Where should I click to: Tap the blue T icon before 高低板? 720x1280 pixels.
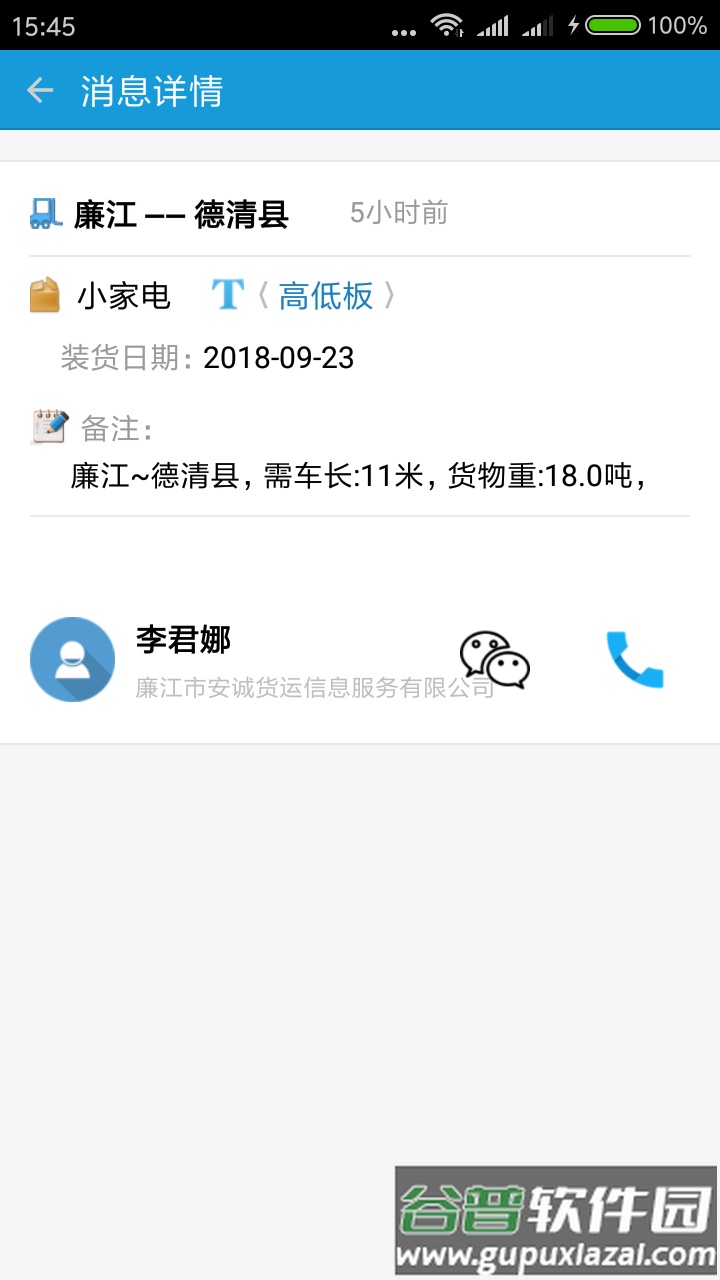228,295
